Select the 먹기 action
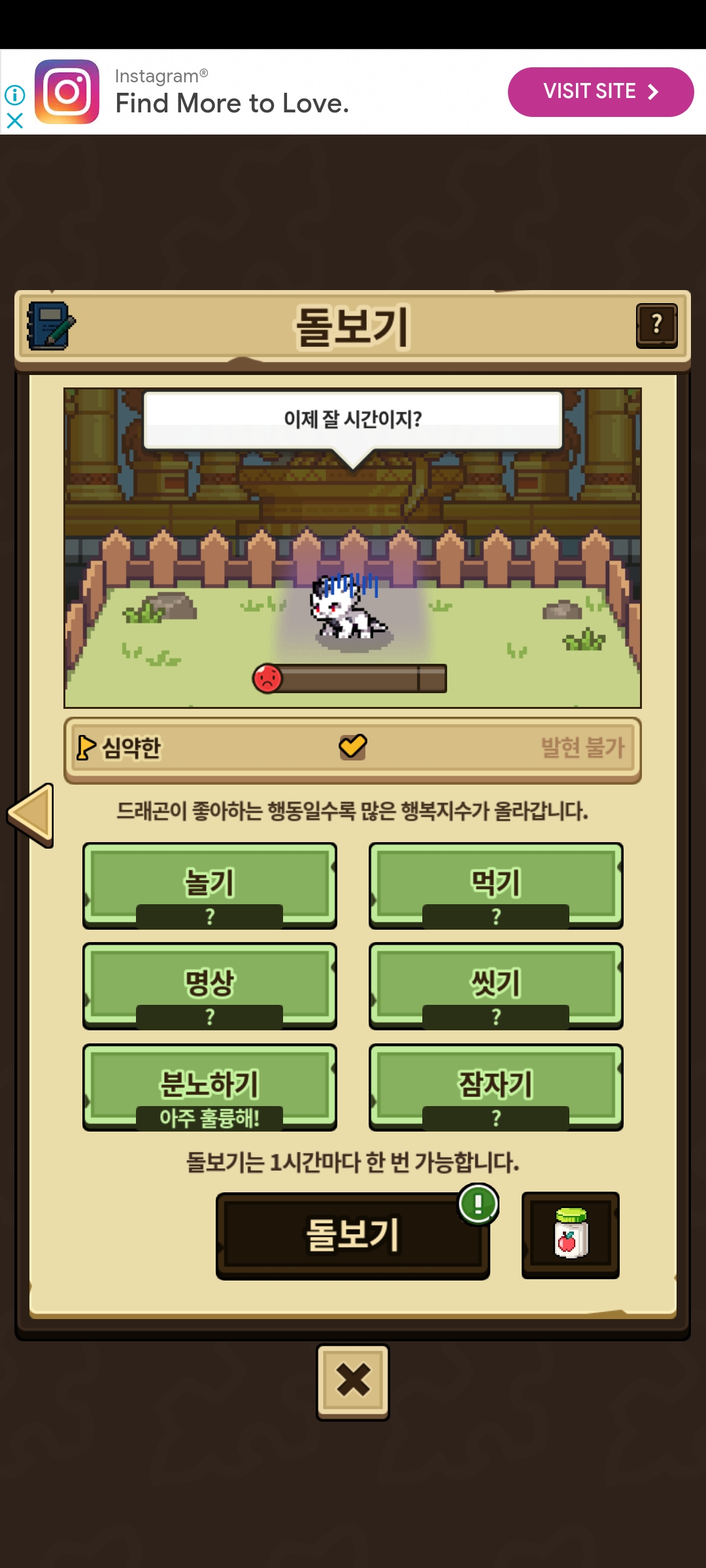The width and height of the screenshot is (706, 1568). (496, 885)
